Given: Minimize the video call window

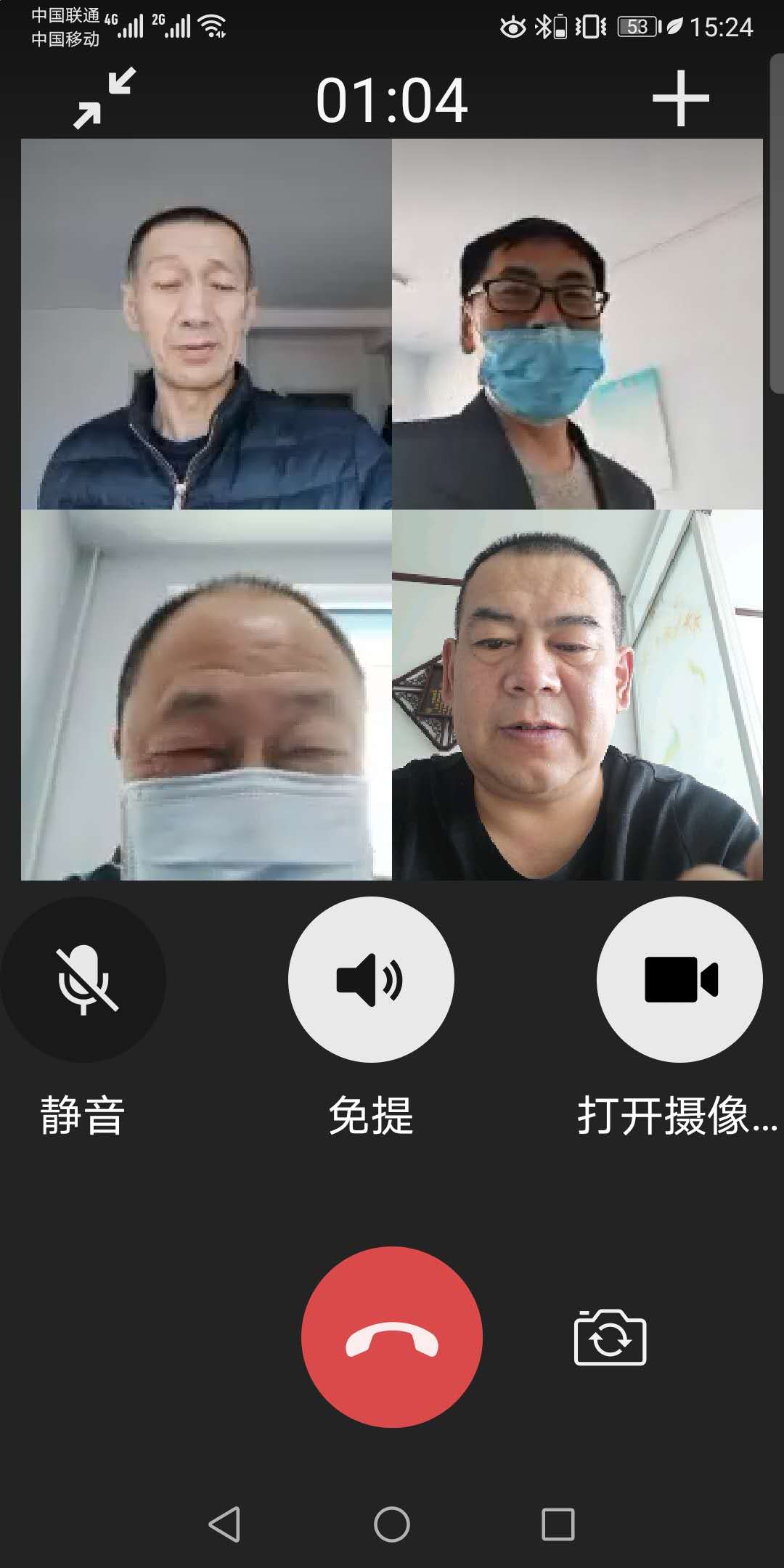Looking at the screenshot, I should tap(105, 99).
